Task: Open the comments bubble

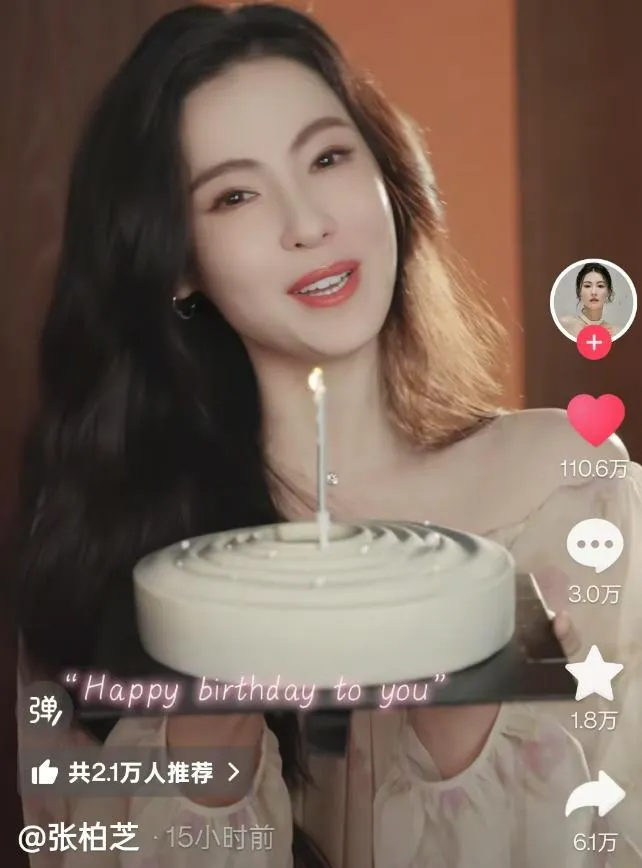Action: [x=595, y=546]
